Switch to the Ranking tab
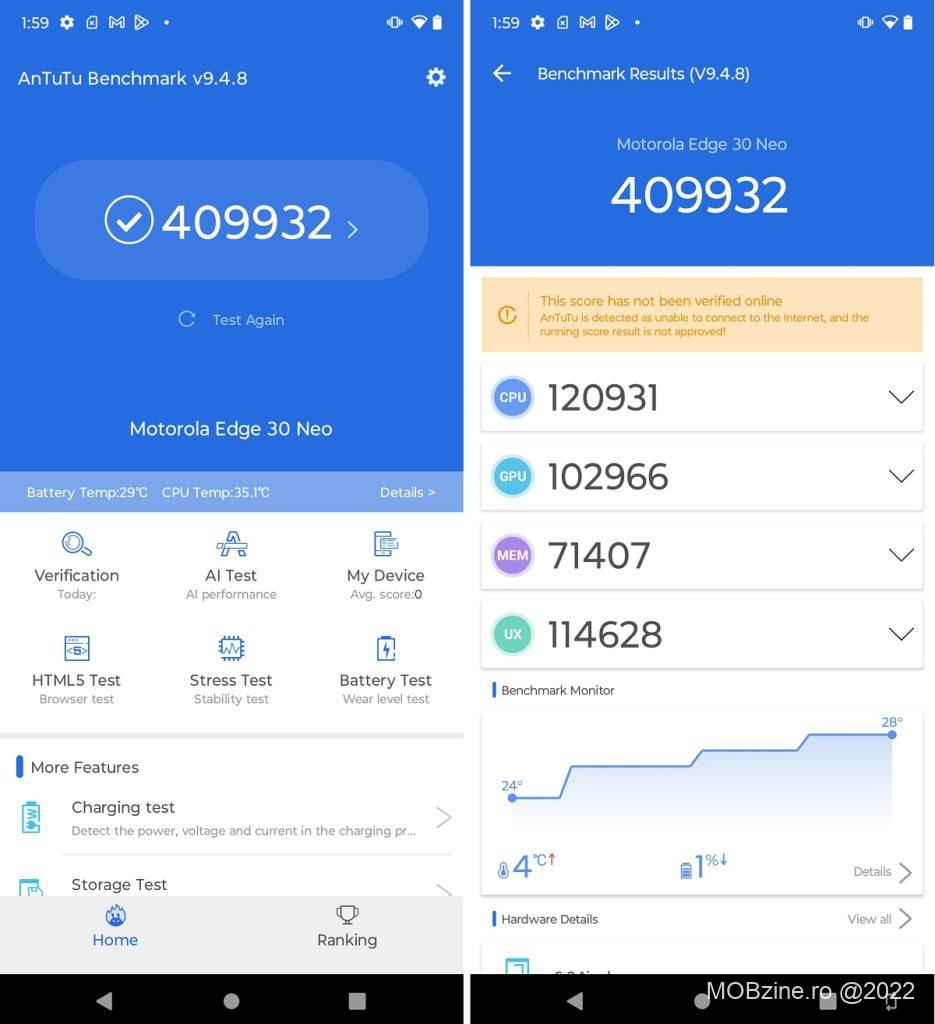 click(347, 926)
